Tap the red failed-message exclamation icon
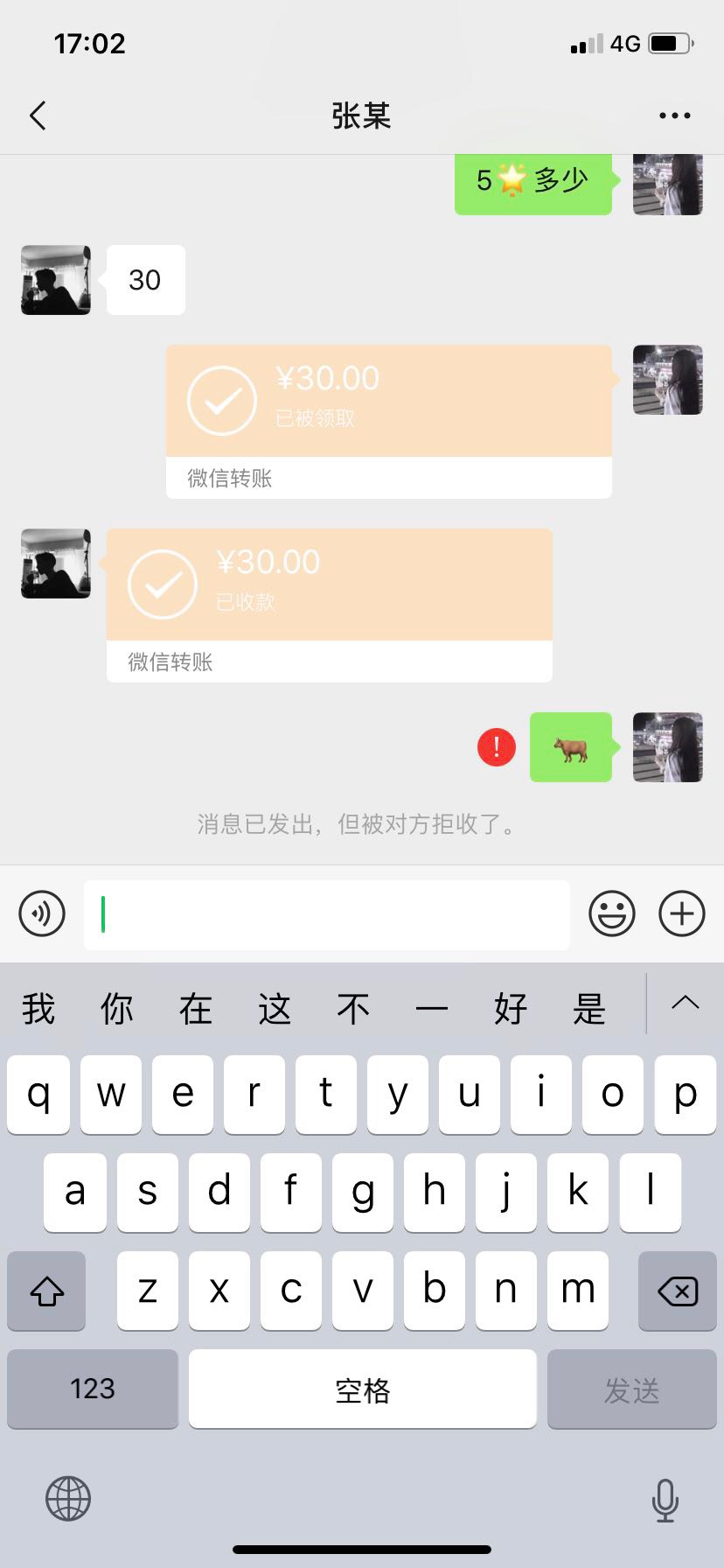 pyautogui.click(x=497, y=747)
